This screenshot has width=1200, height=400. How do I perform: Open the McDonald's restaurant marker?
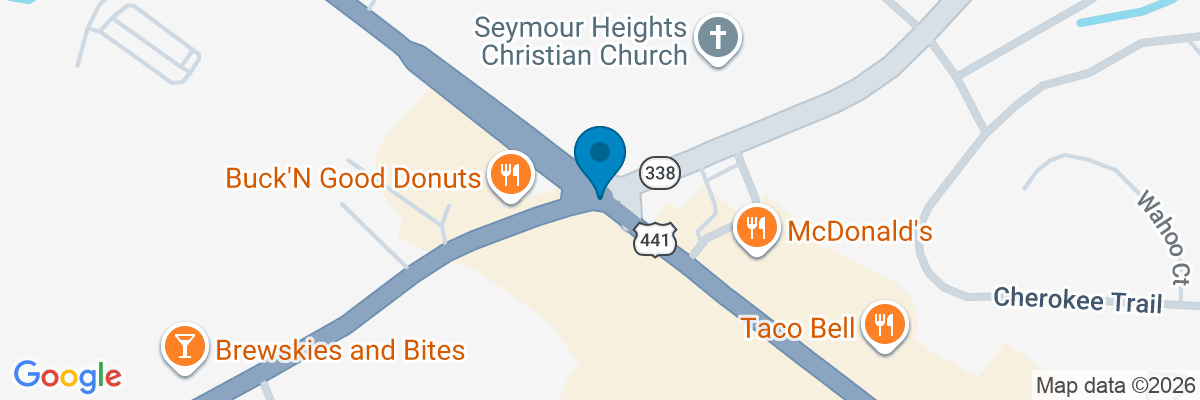coord(758,229)
